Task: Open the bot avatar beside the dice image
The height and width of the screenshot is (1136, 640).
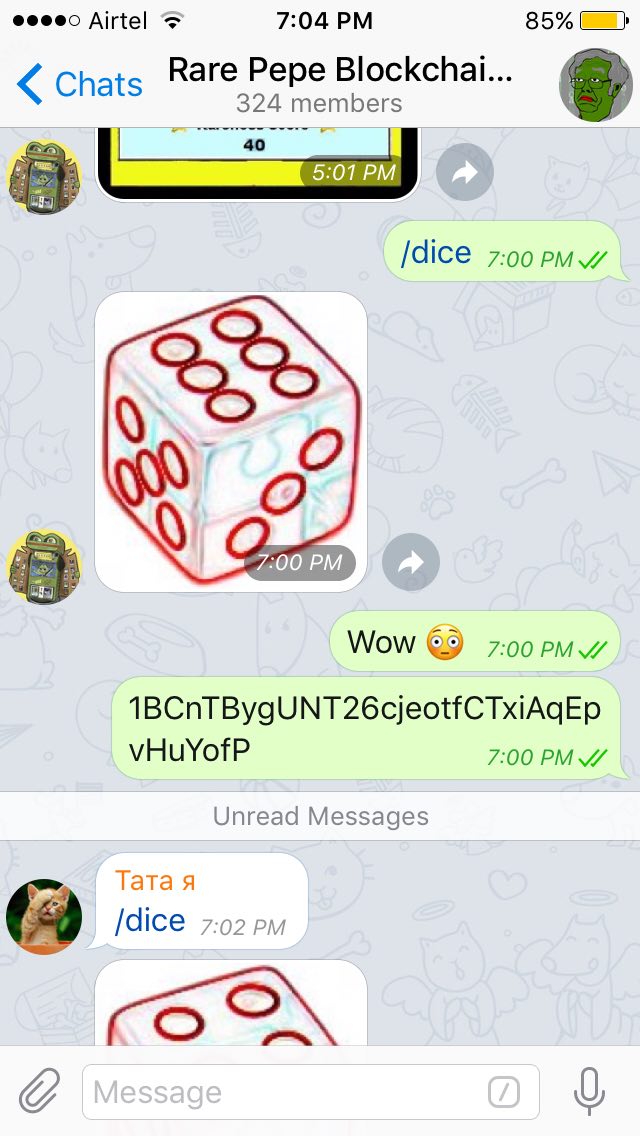Action: pyautogui.click(x=43, y=567)
